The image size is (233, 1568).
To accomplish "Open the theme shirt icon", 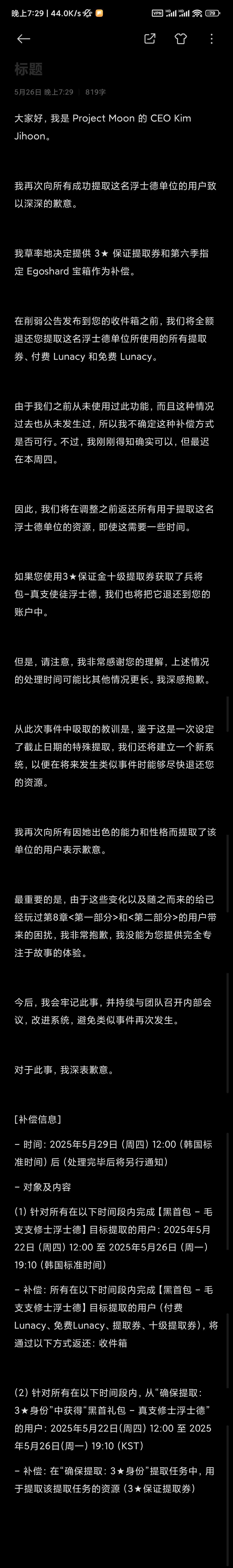I will (x=181, y=39).
